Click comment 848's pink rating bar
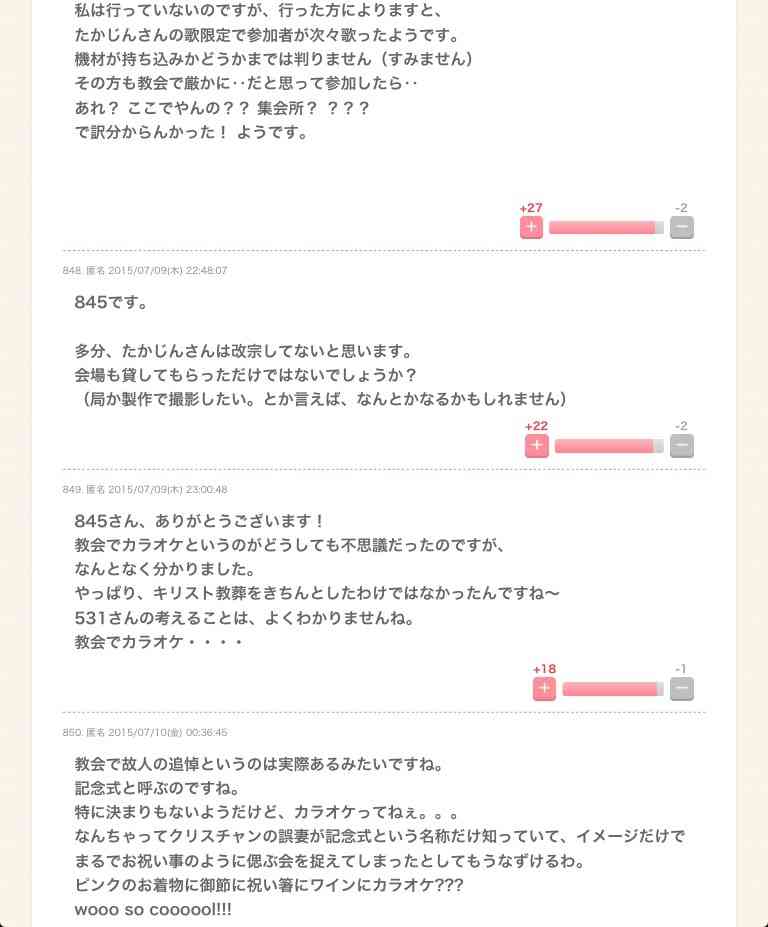 [x=609, y=446]
